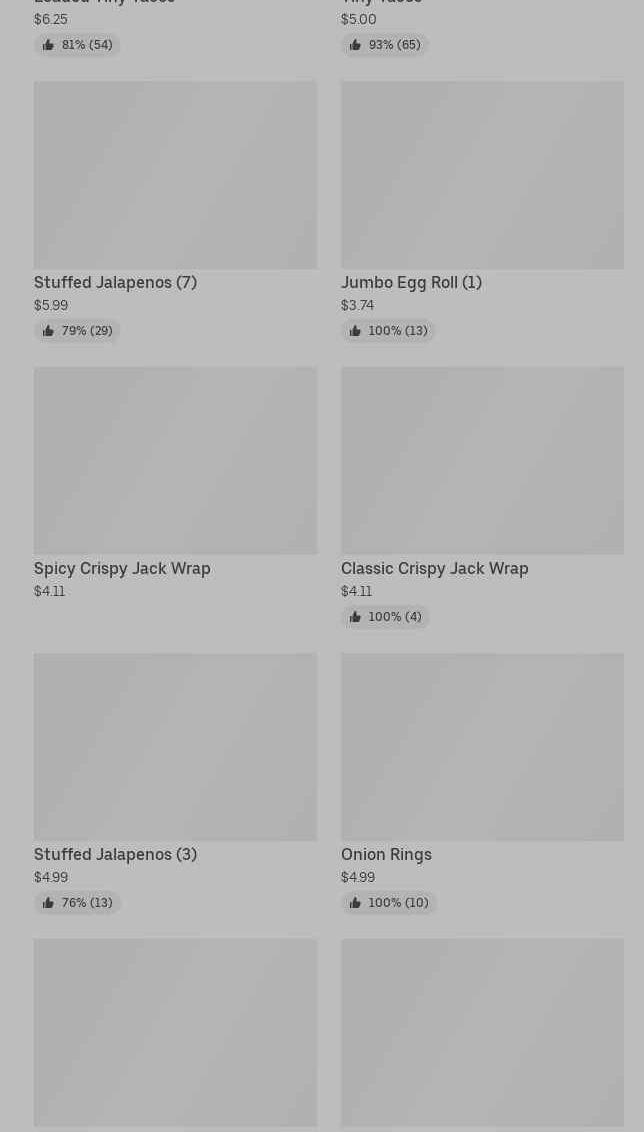Select the Spicy Crispy Jack Wrap
The image size is (644, 1132).
175,483
